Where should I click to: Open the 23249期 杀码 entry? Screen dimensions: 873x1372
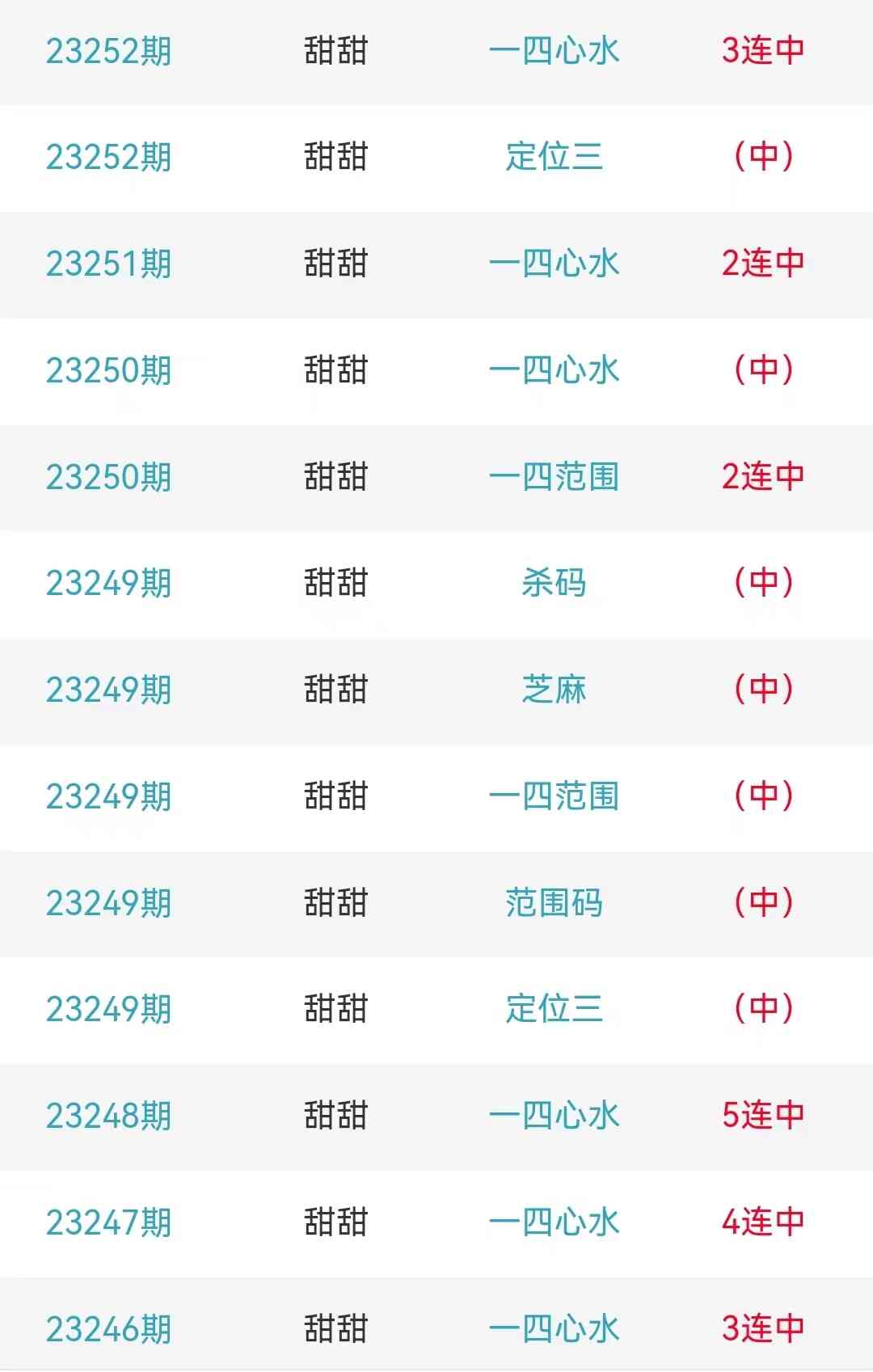[554, 583]
